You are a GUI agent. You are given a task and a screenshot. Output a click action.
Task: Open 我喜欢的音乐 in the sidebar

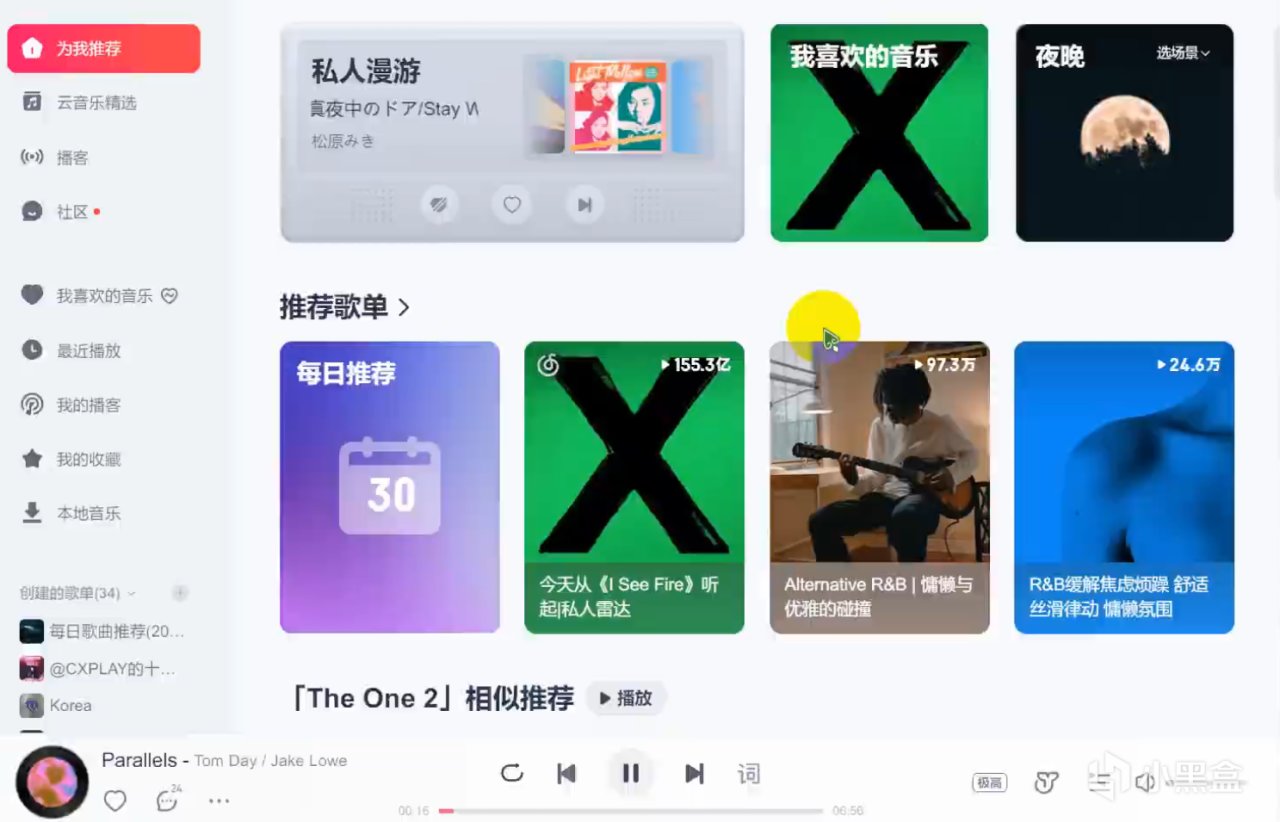(104, 296)
